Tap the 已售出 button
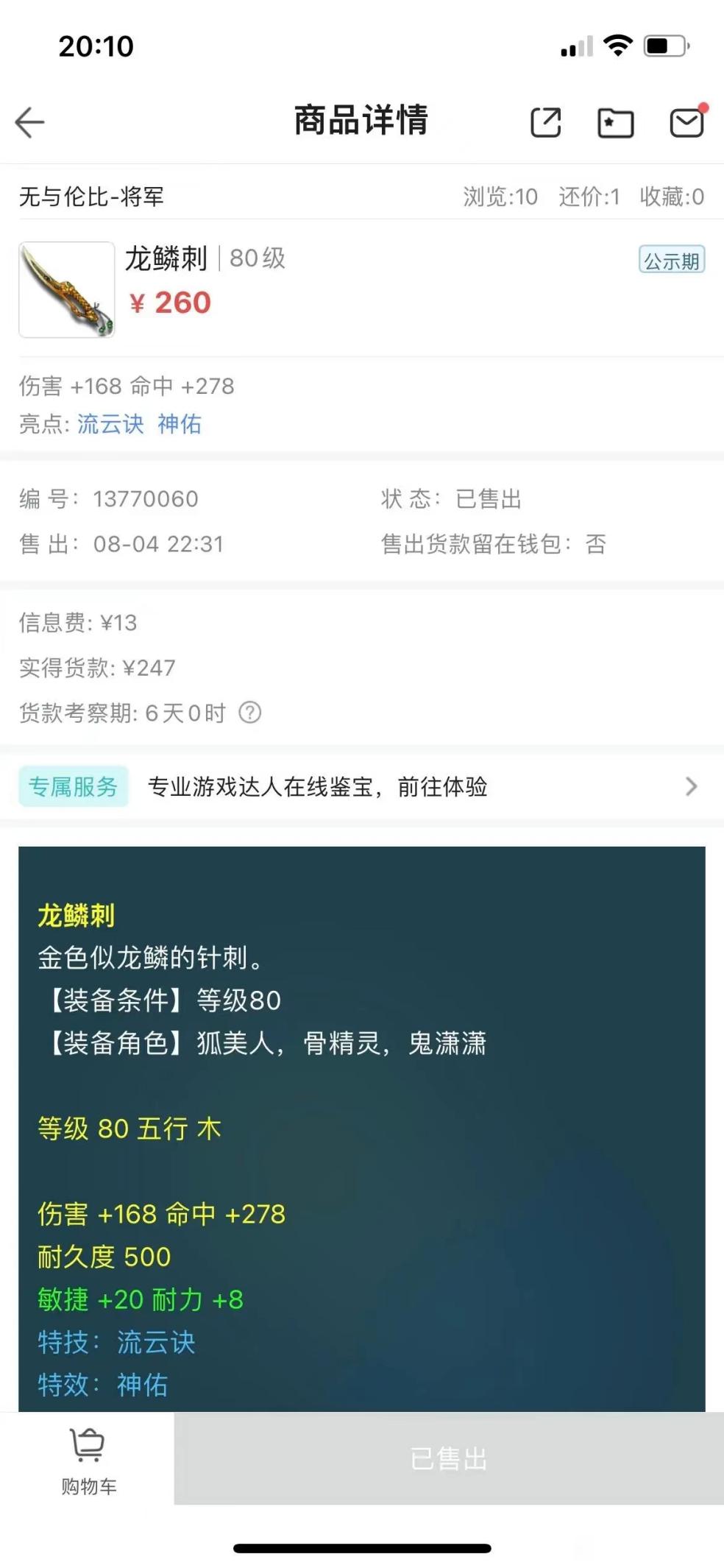 pos(449,1458)
